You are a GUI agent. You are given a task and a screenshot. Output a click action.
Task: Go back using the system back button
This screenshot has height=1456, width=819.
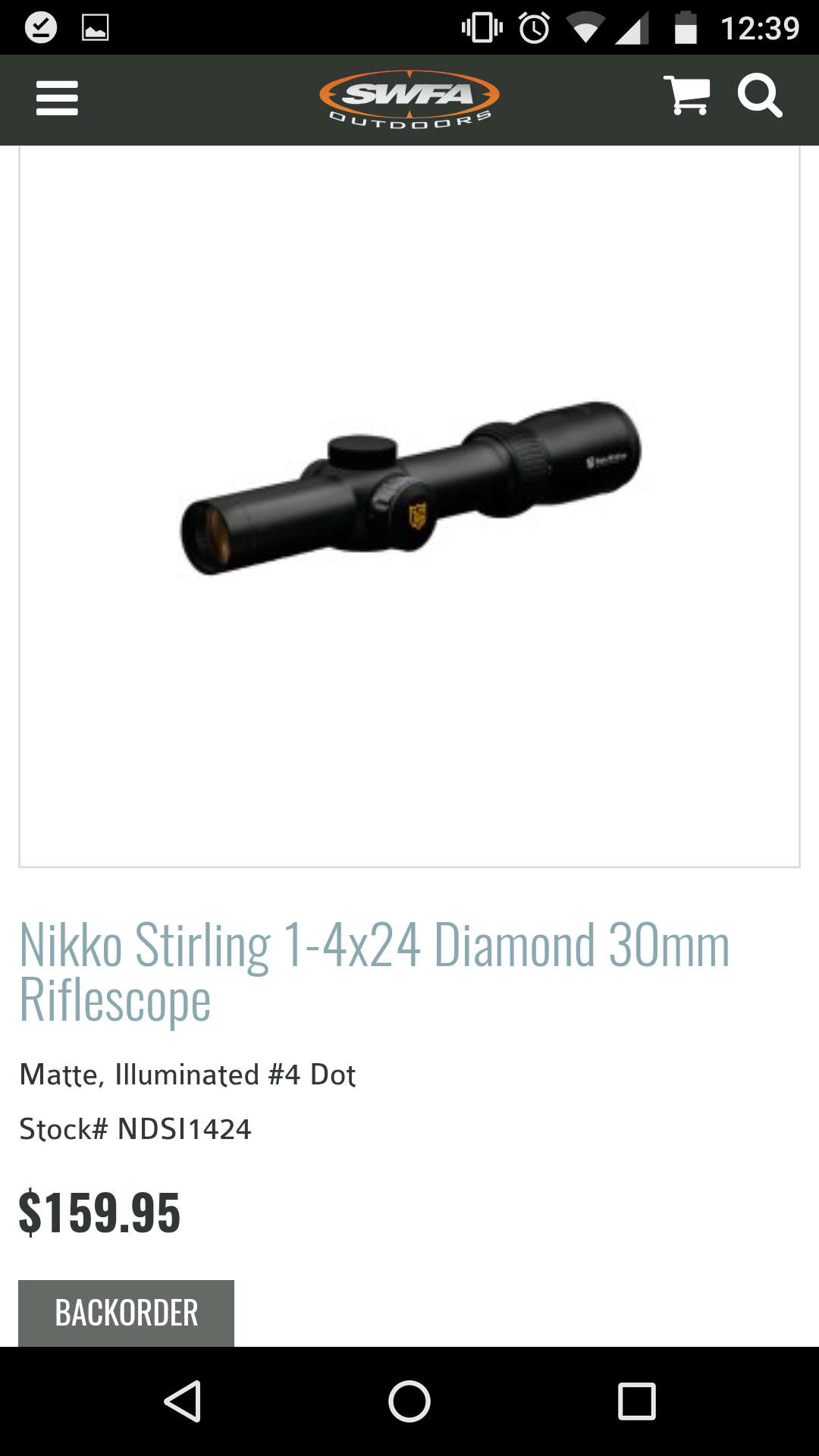(x=183, y=1401)
